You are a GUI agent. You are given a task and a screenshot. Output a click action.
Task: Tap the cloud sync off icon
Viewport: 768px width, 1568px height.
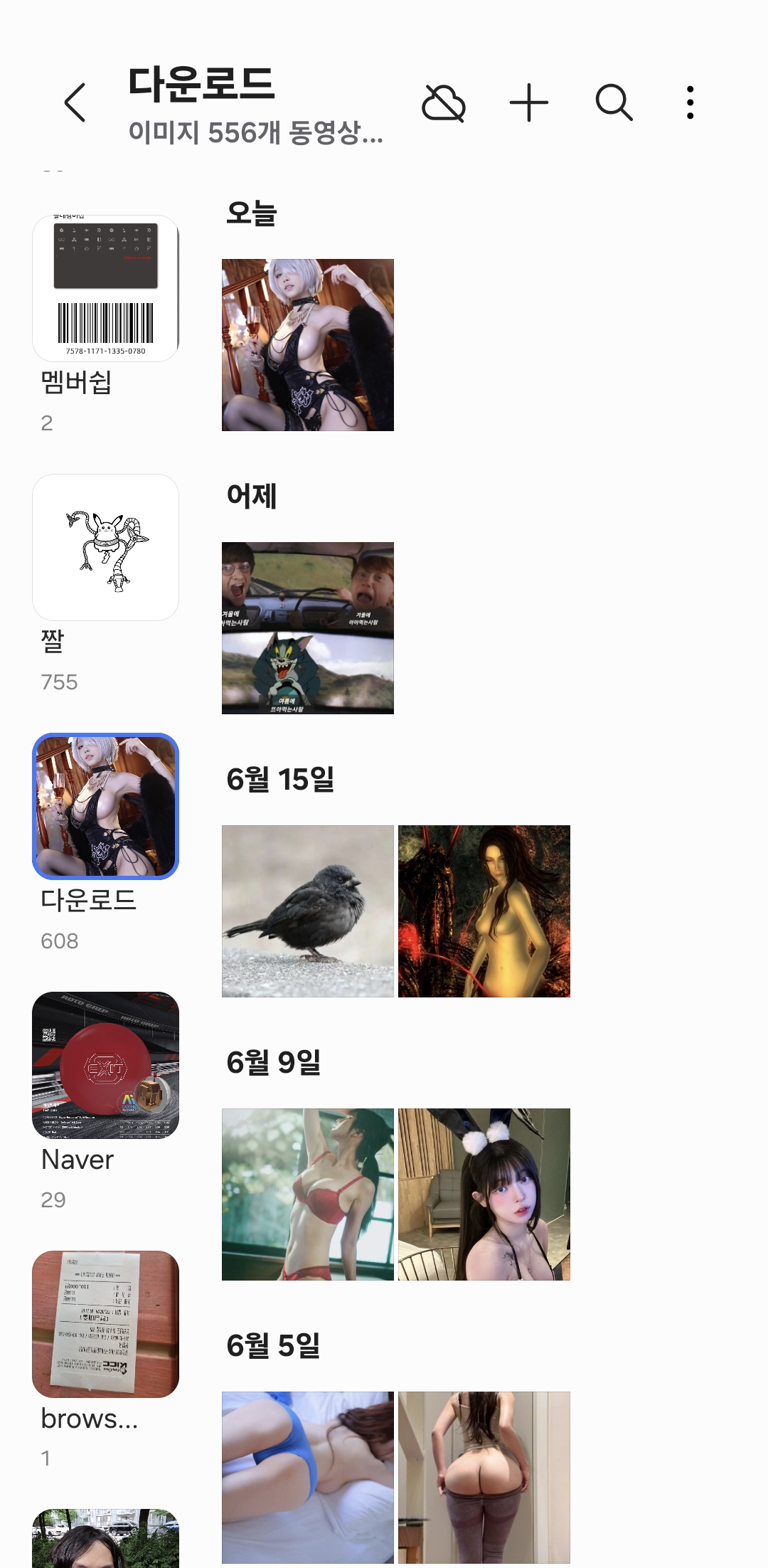tap(444, 103)
